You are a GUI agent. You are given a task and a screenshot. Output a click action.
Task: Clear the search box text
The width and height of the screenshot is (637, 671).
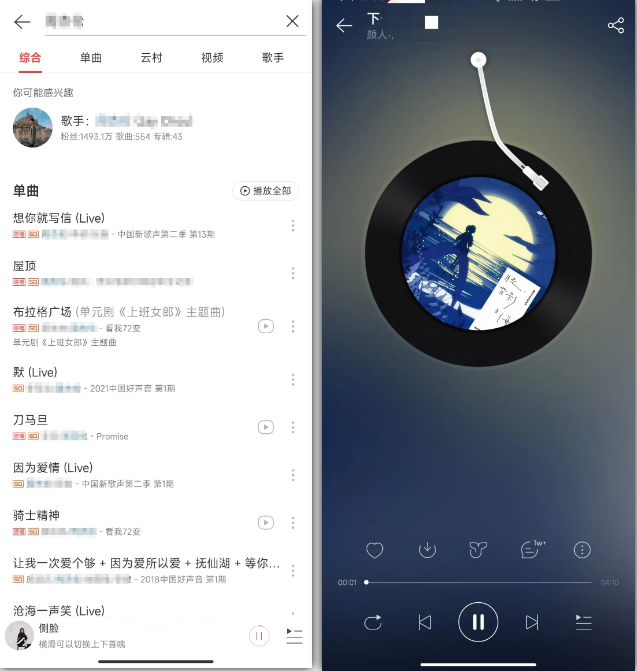[292, 21]
